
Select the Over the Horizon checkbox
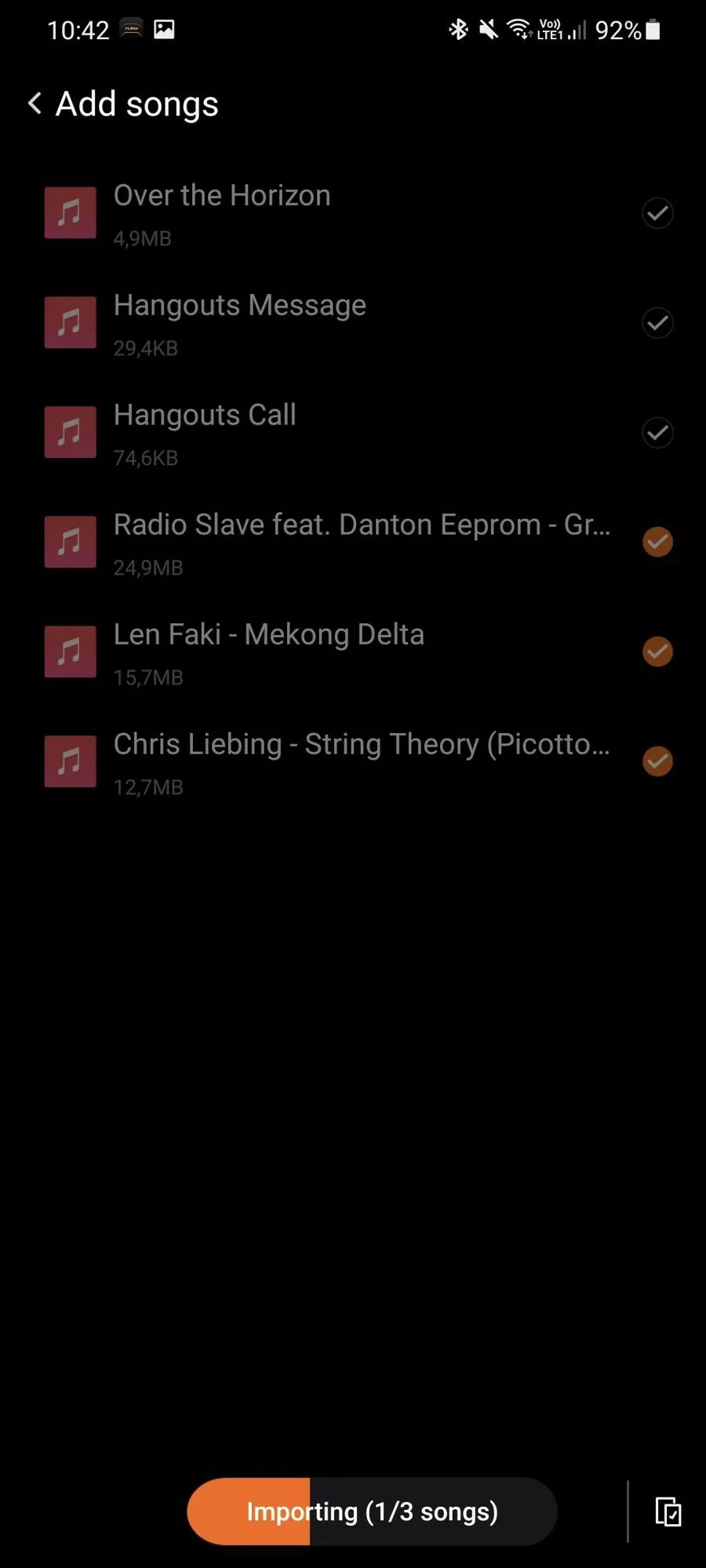click(657, 213)
